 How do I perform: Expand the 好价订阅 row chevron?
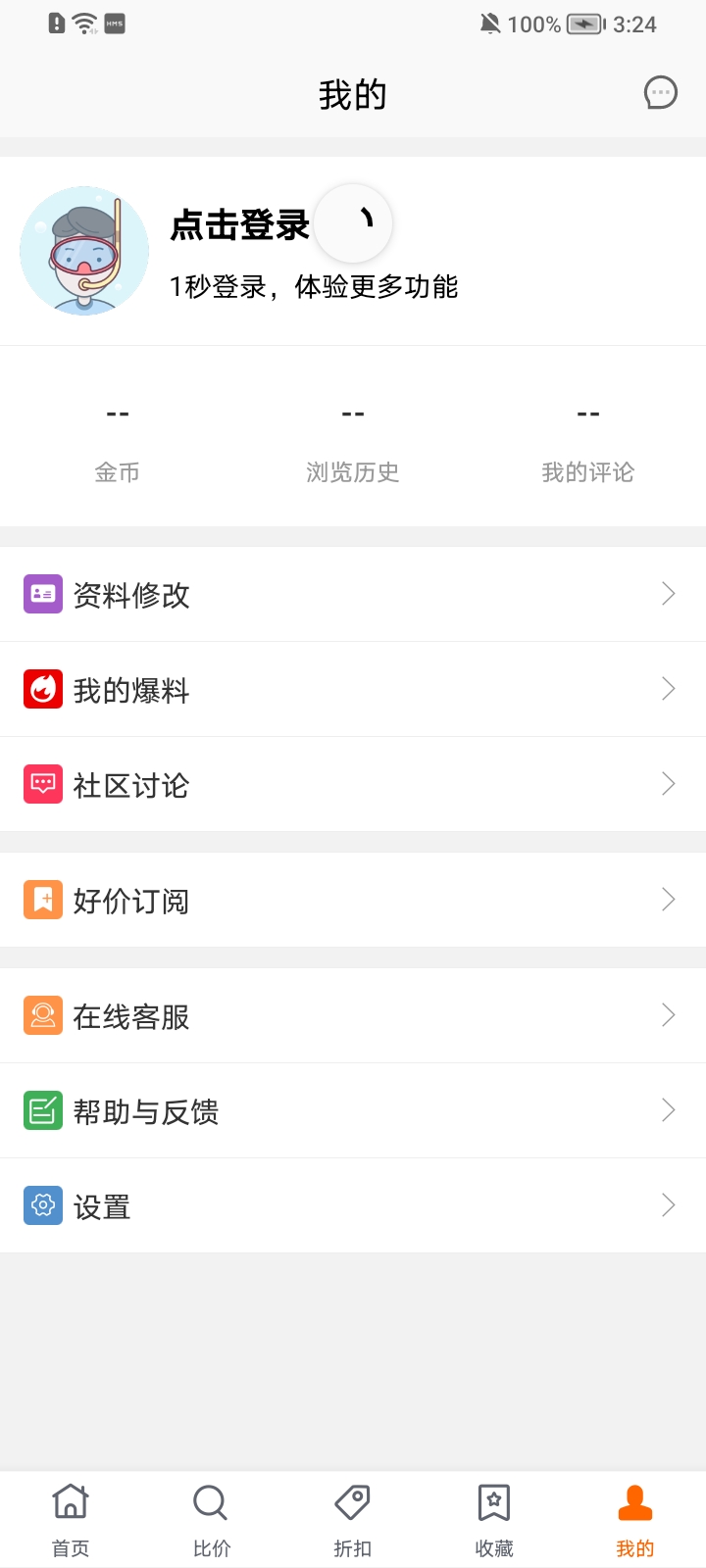(669, 900)
